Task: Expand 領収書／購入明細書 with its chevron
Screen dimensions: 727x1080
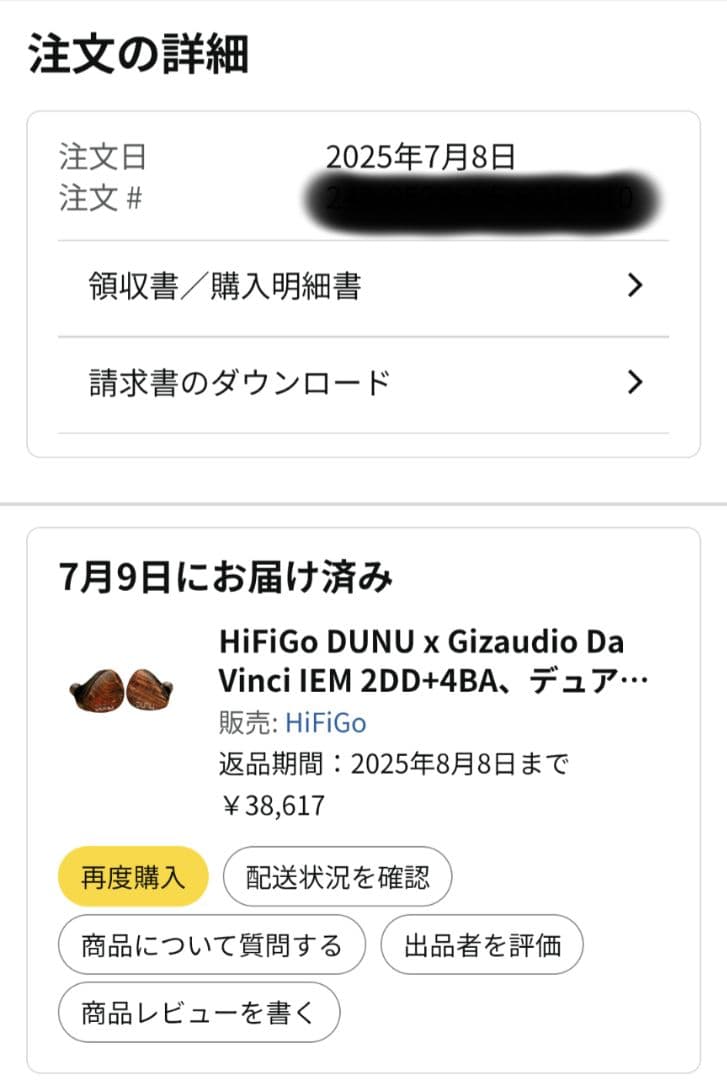Action: (x=634, y=286)
